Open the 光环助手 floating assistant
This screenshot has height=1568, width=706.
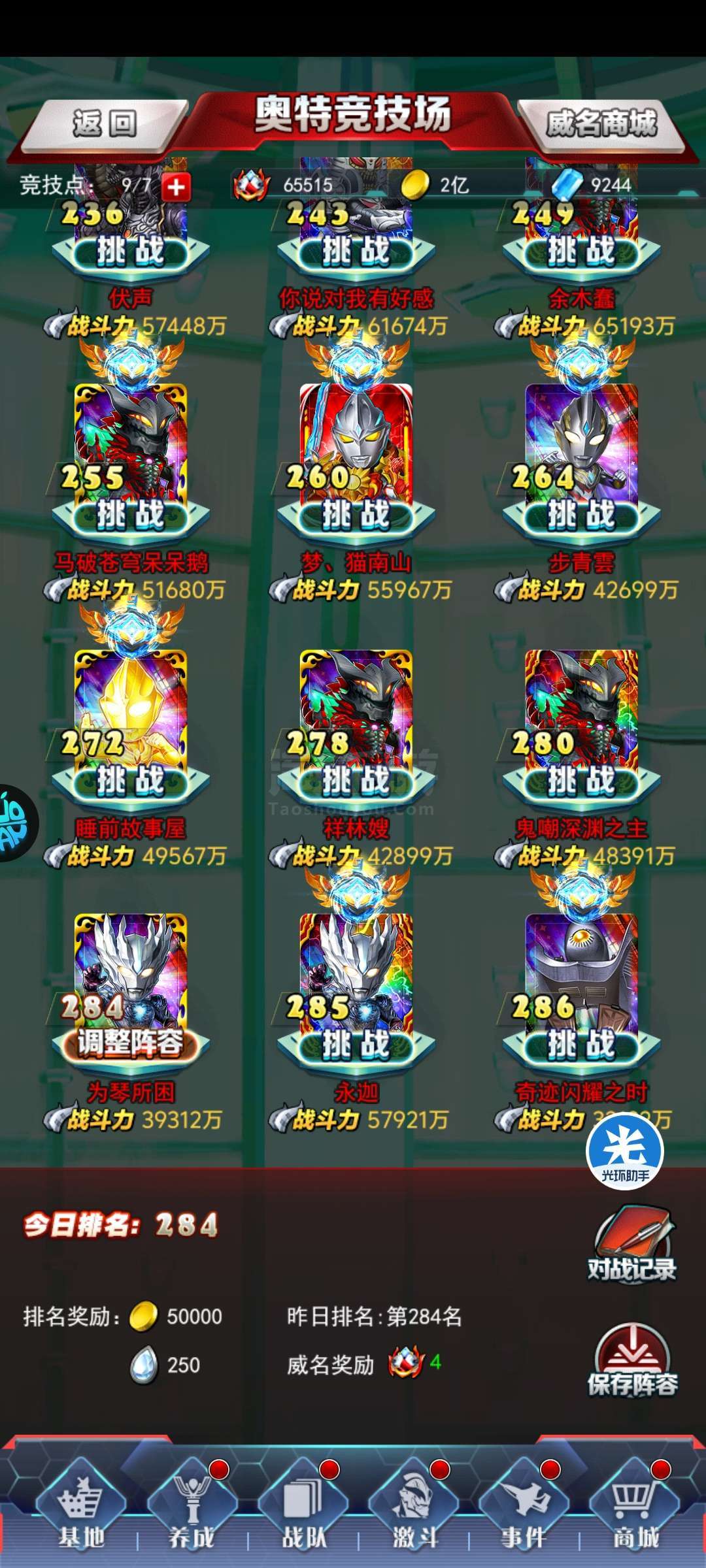(x=625, y=1151)
